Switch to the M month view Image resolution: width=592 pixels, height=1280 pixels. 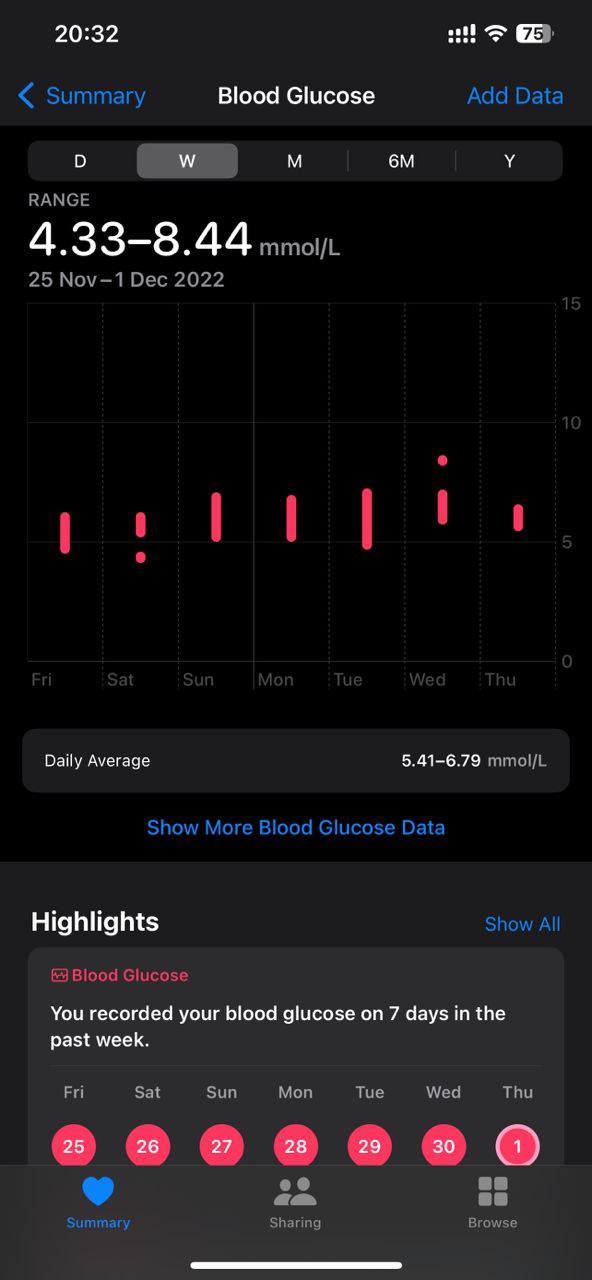click(294, 161)
